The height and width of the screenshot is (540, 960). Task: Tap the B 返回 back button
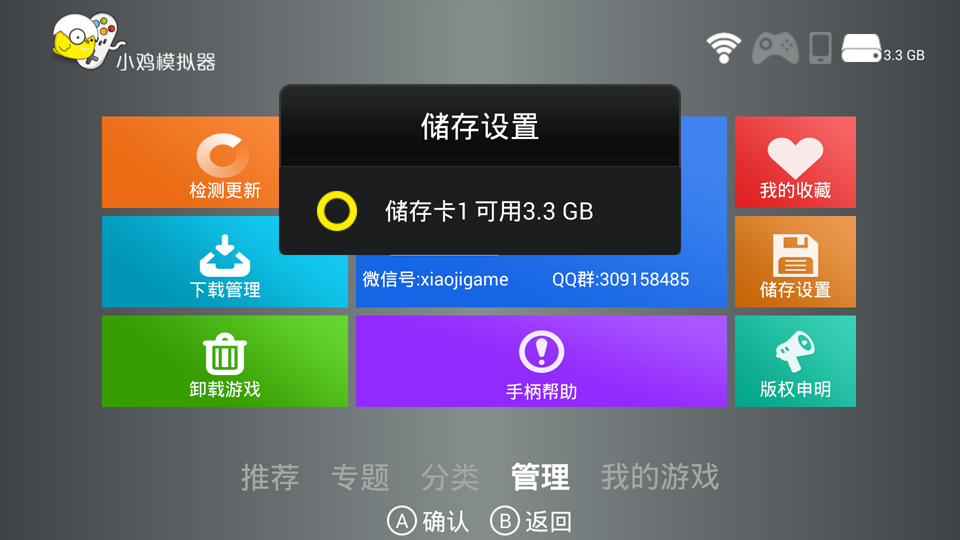click(x=531, y=521)
